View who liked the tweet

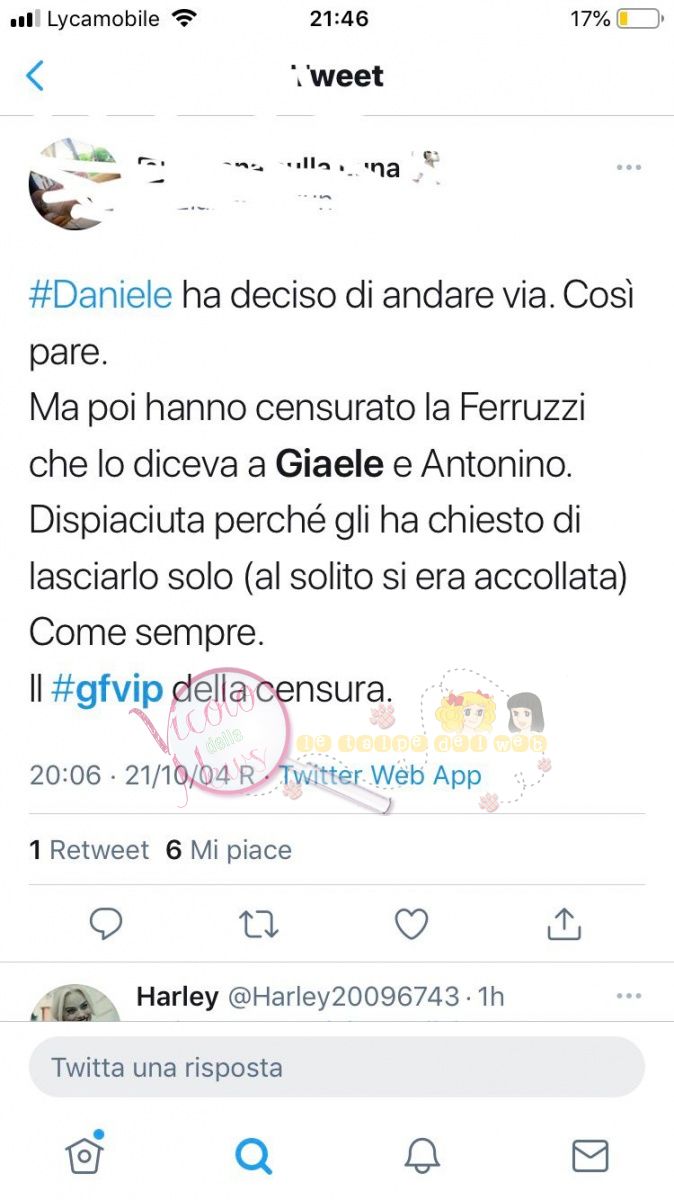tap(229, 850)
